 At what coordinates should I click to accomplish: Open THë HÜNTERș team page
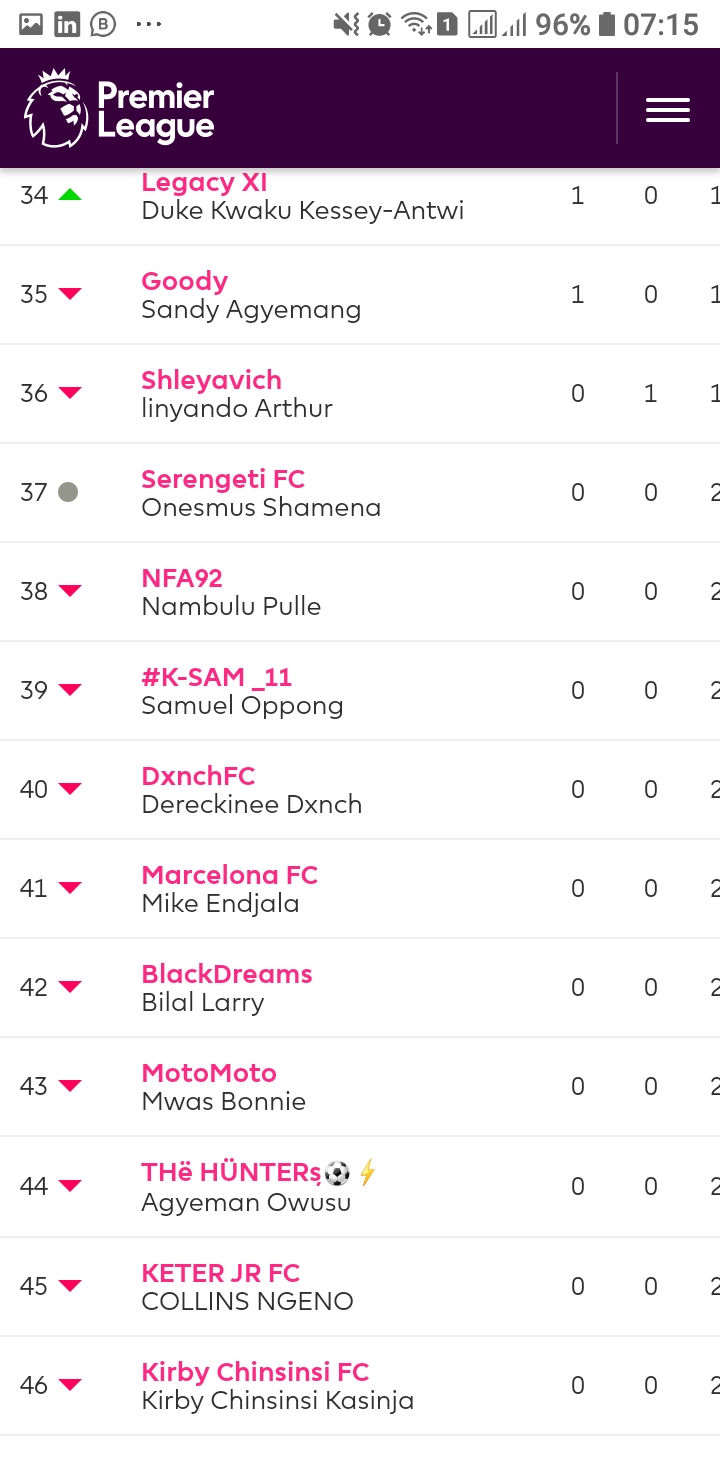[x=246, y=1172]
